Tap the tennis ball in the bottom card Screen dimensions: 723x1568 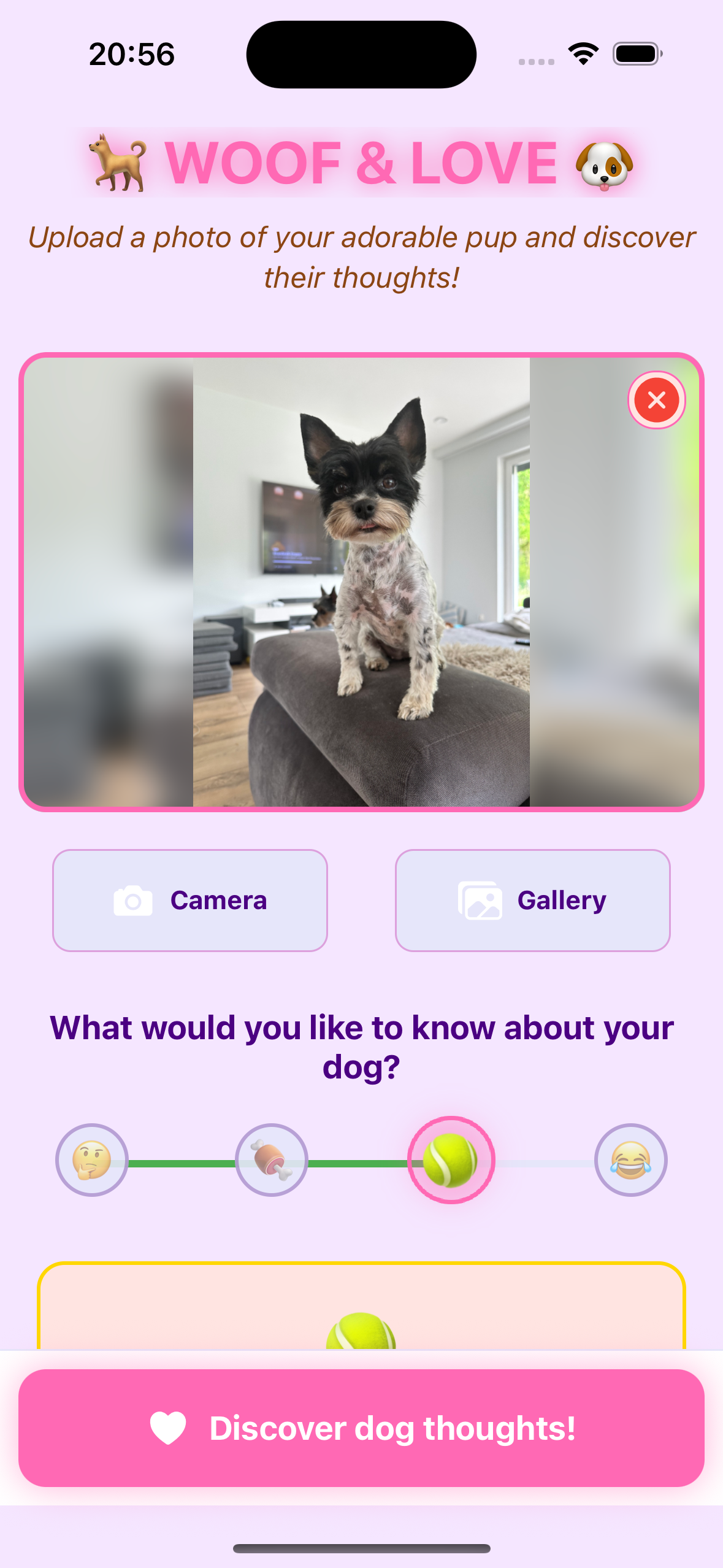(361, 1356)
